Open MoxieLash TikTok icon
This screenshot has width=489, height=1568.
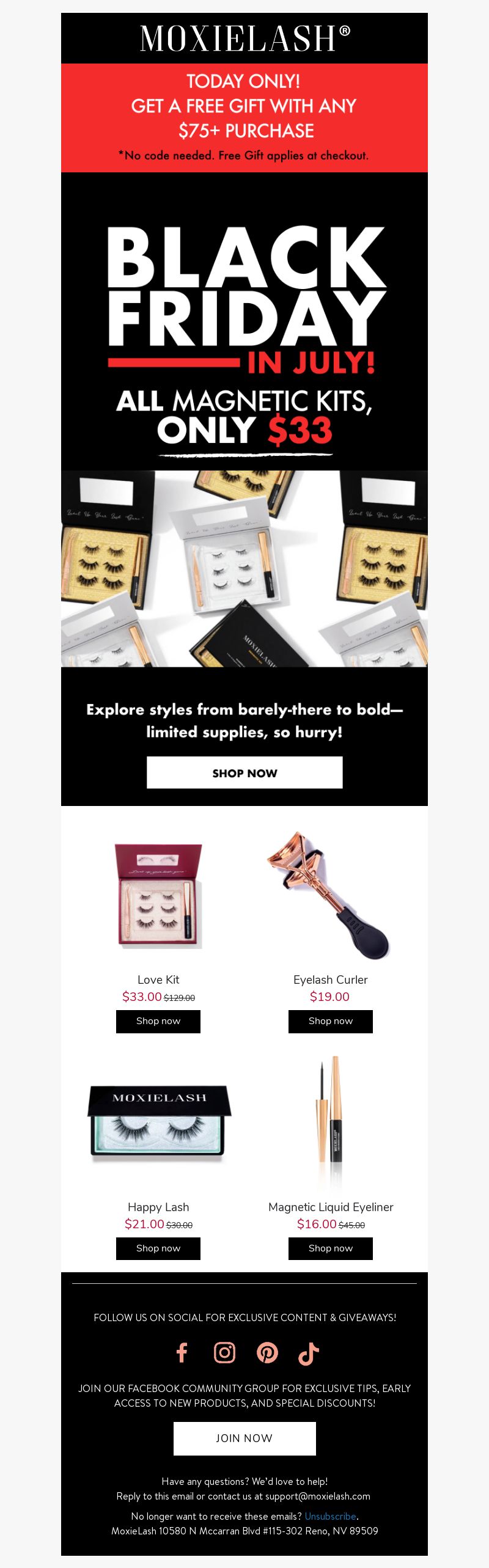[x=309, y=1354]
